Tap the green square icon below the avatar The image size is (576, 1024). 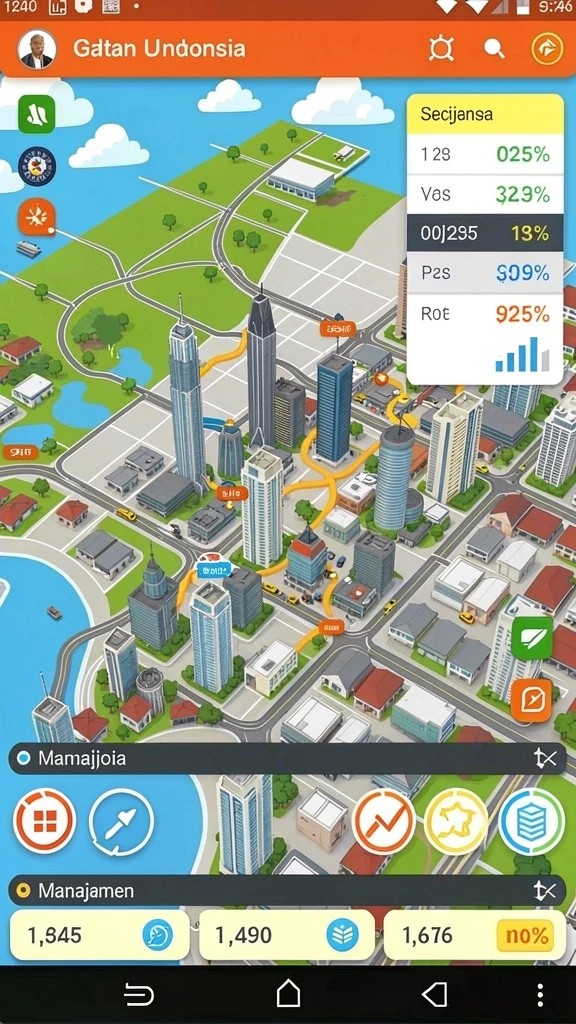37,114
